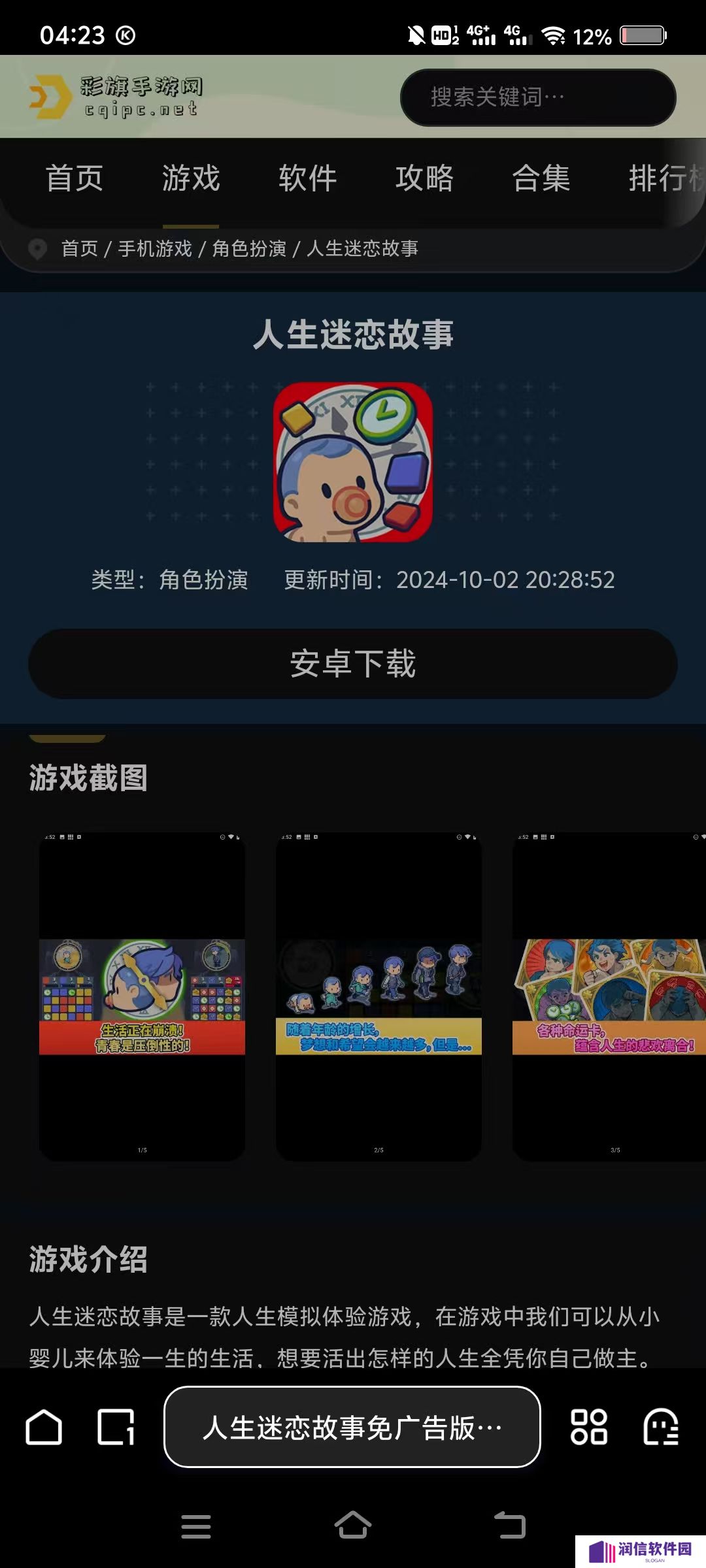This screenshot has height=1568, width=706.
Task: Open recent apps from the navigation bar
Action: point(196,1526)
